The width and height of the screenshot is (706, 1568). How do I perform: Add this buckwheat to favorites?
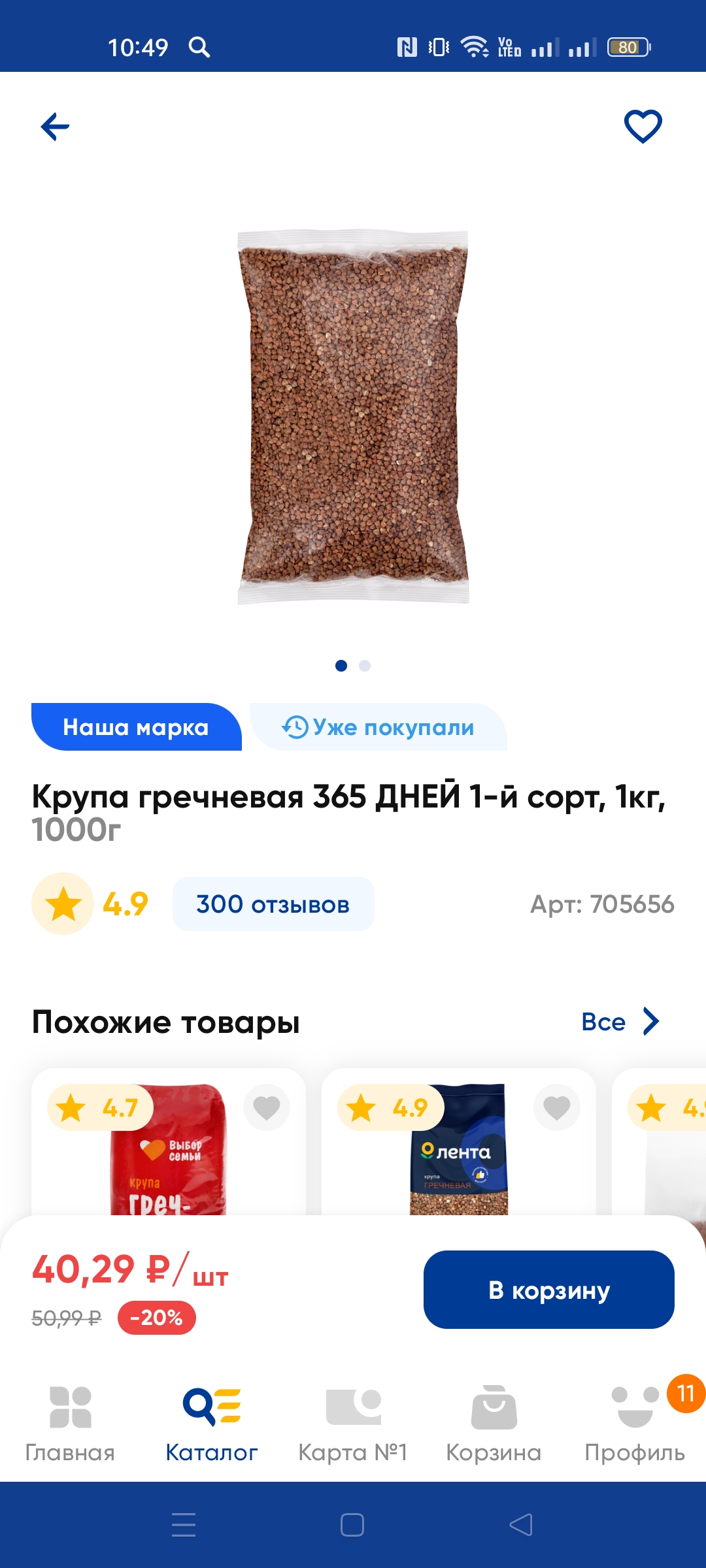pos(643,126)
